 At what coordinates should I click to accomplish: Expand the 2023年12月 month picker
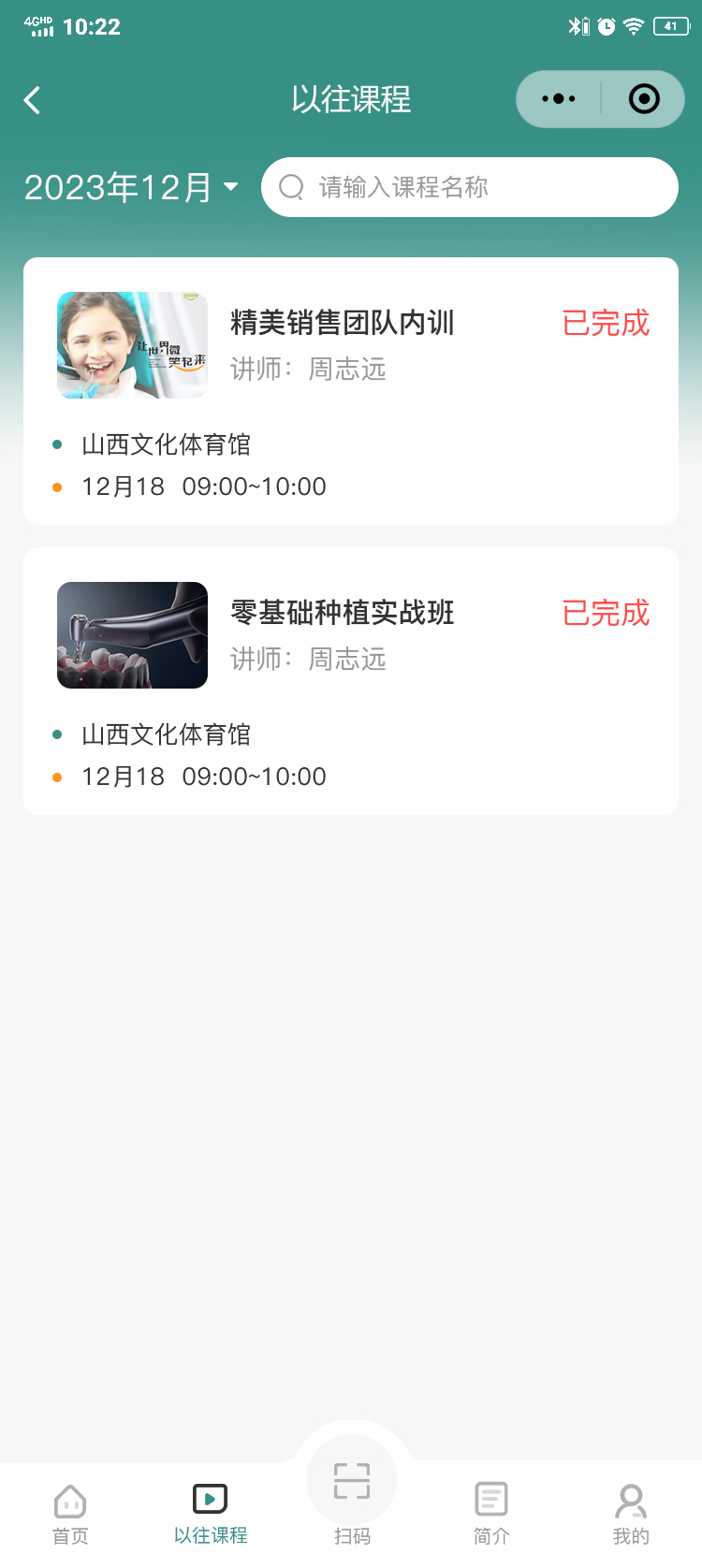pos(131,188)
